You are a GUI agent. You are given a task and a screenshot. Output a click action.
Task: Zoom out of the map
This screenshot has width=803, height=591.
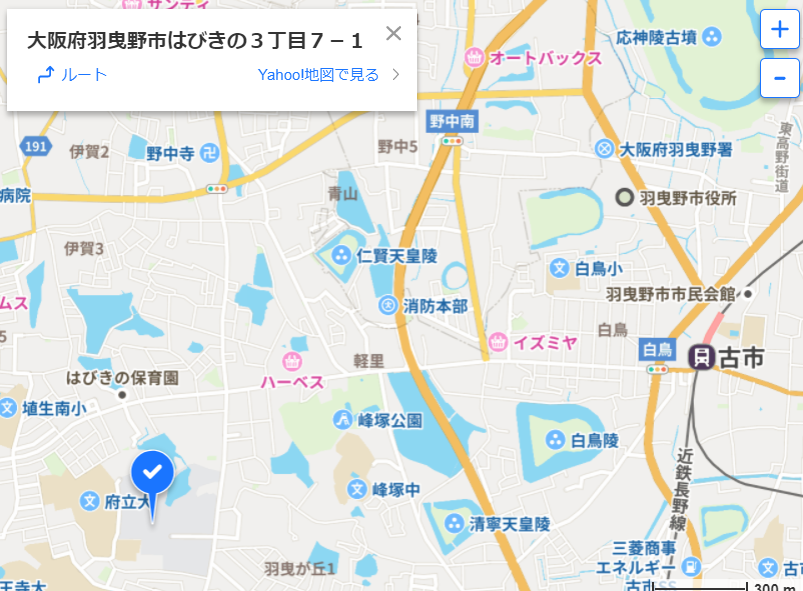click(779, 78)
